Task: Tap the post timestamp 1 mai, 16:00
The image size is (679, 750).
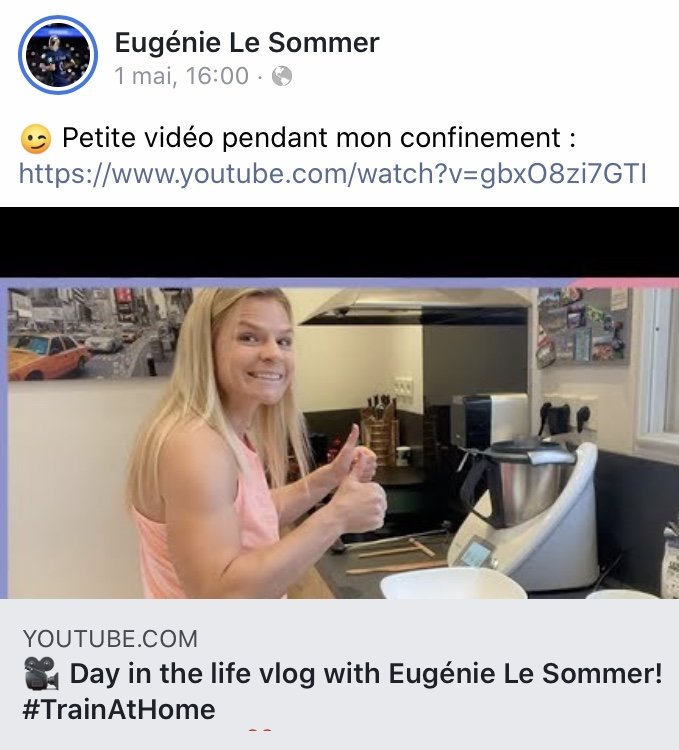Action: (x=181, y=76)
